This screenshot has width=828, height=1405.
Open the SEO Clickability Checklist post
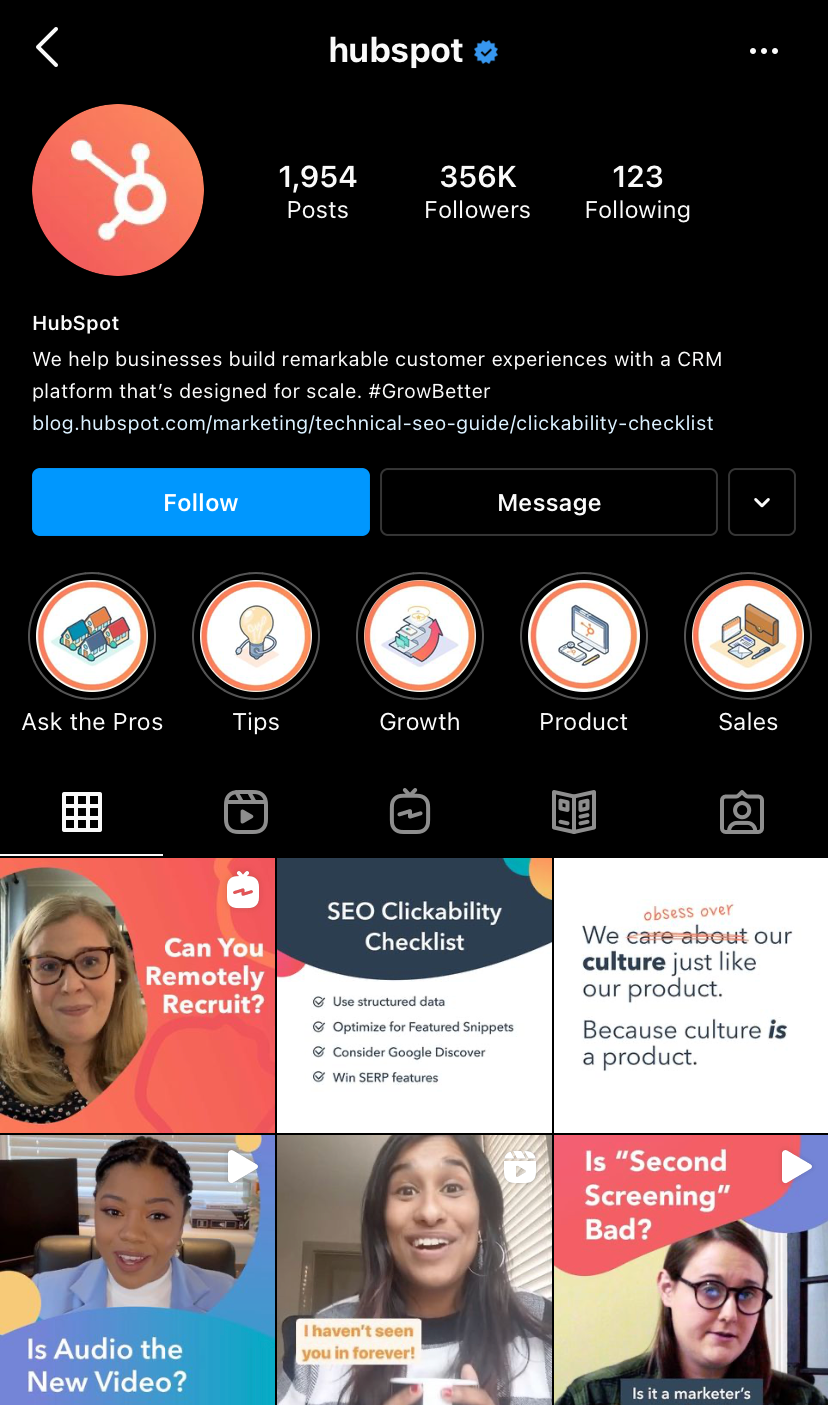414,995
